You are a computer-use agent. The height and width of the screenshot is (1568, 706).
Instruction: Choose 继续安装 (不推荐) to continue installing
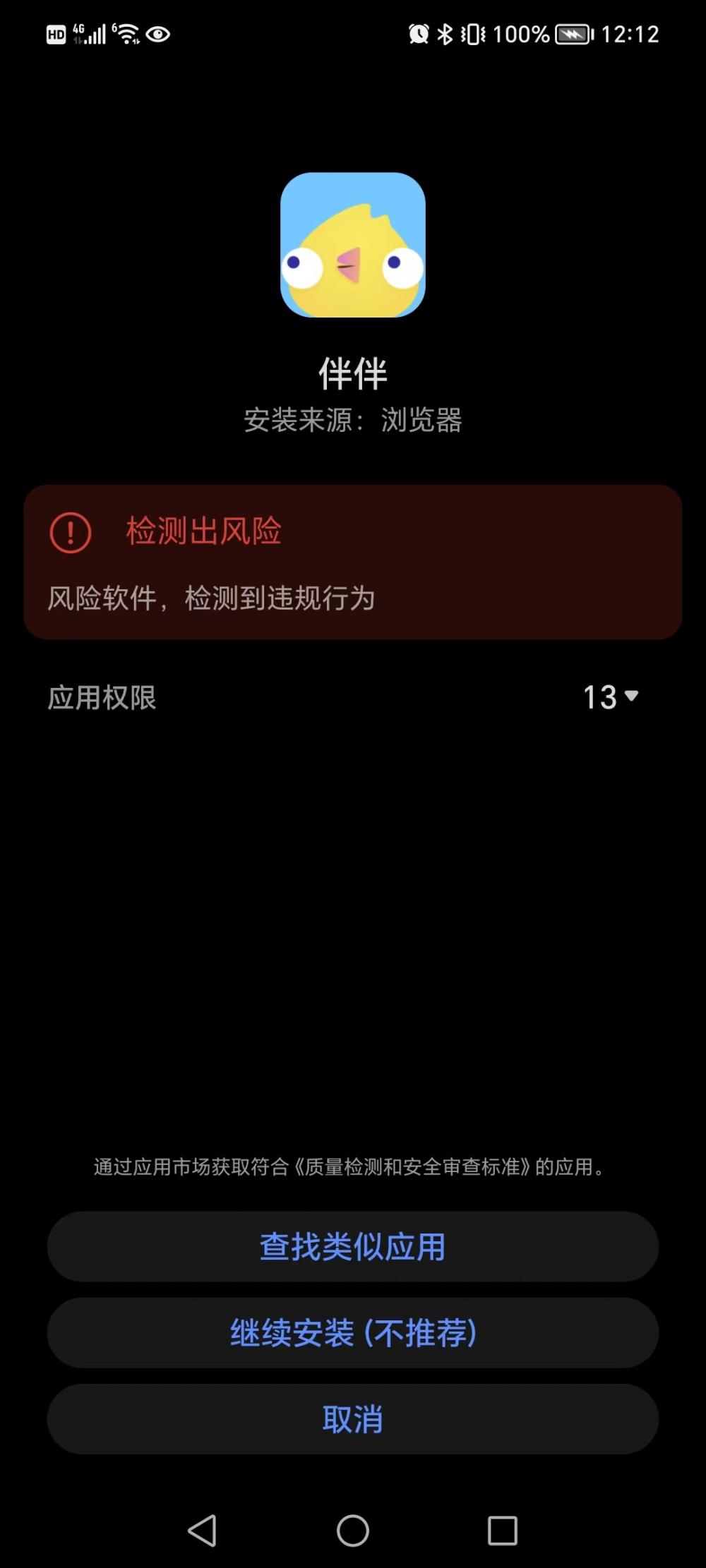click(x=353, y=1332)
